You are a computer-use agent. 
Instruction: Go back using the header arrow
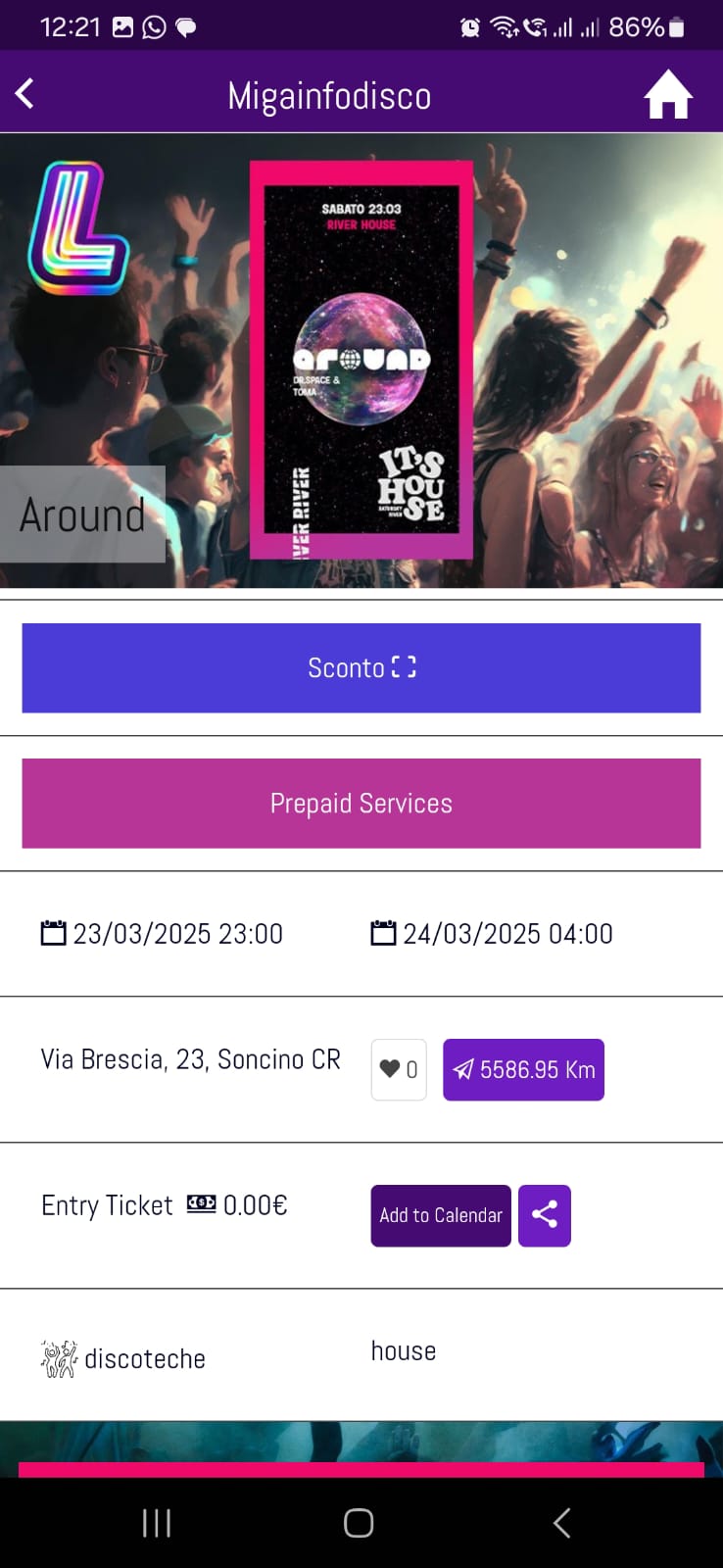click(25, 94)
